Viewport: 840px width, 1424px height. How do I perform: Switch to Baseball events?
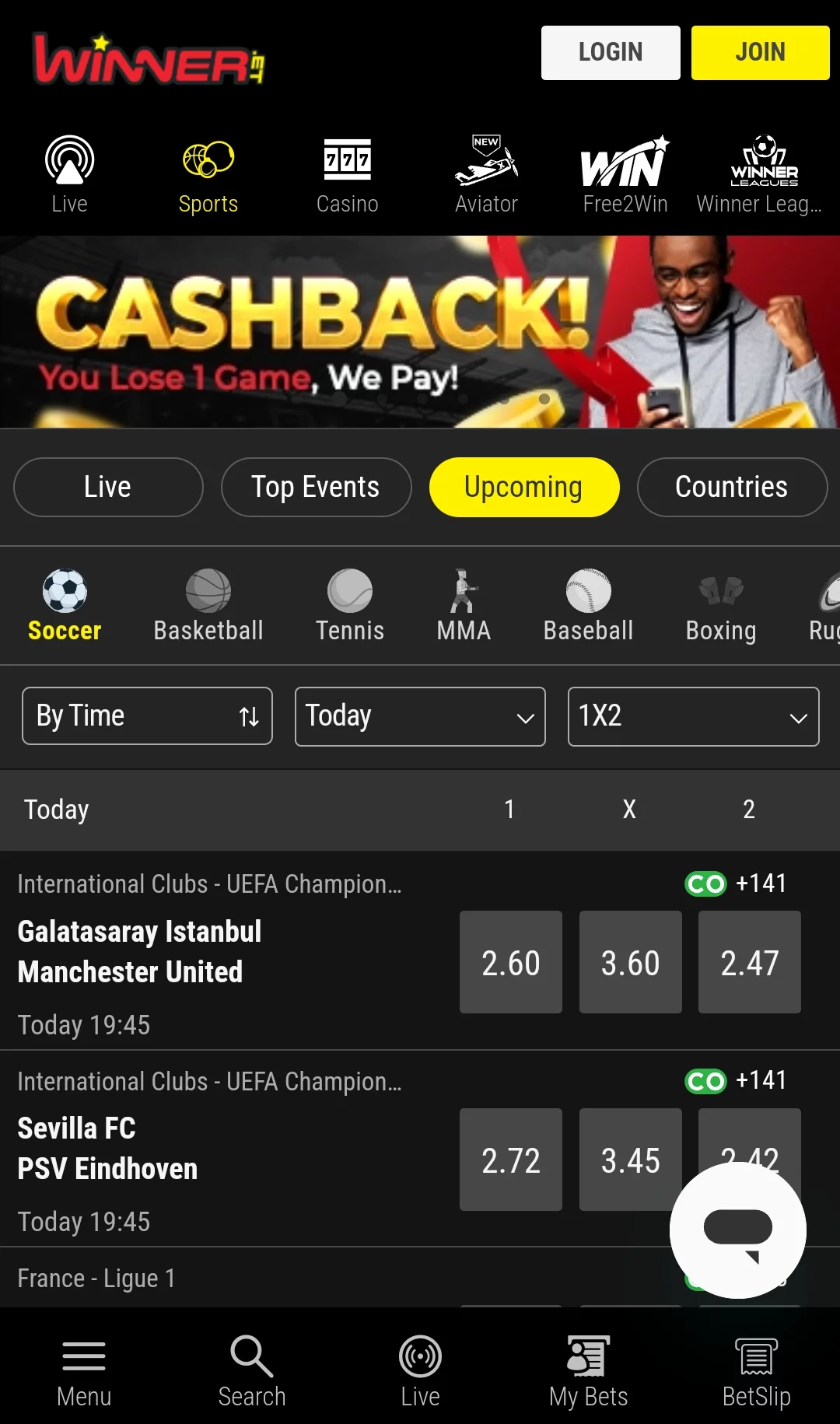point(588,606)
